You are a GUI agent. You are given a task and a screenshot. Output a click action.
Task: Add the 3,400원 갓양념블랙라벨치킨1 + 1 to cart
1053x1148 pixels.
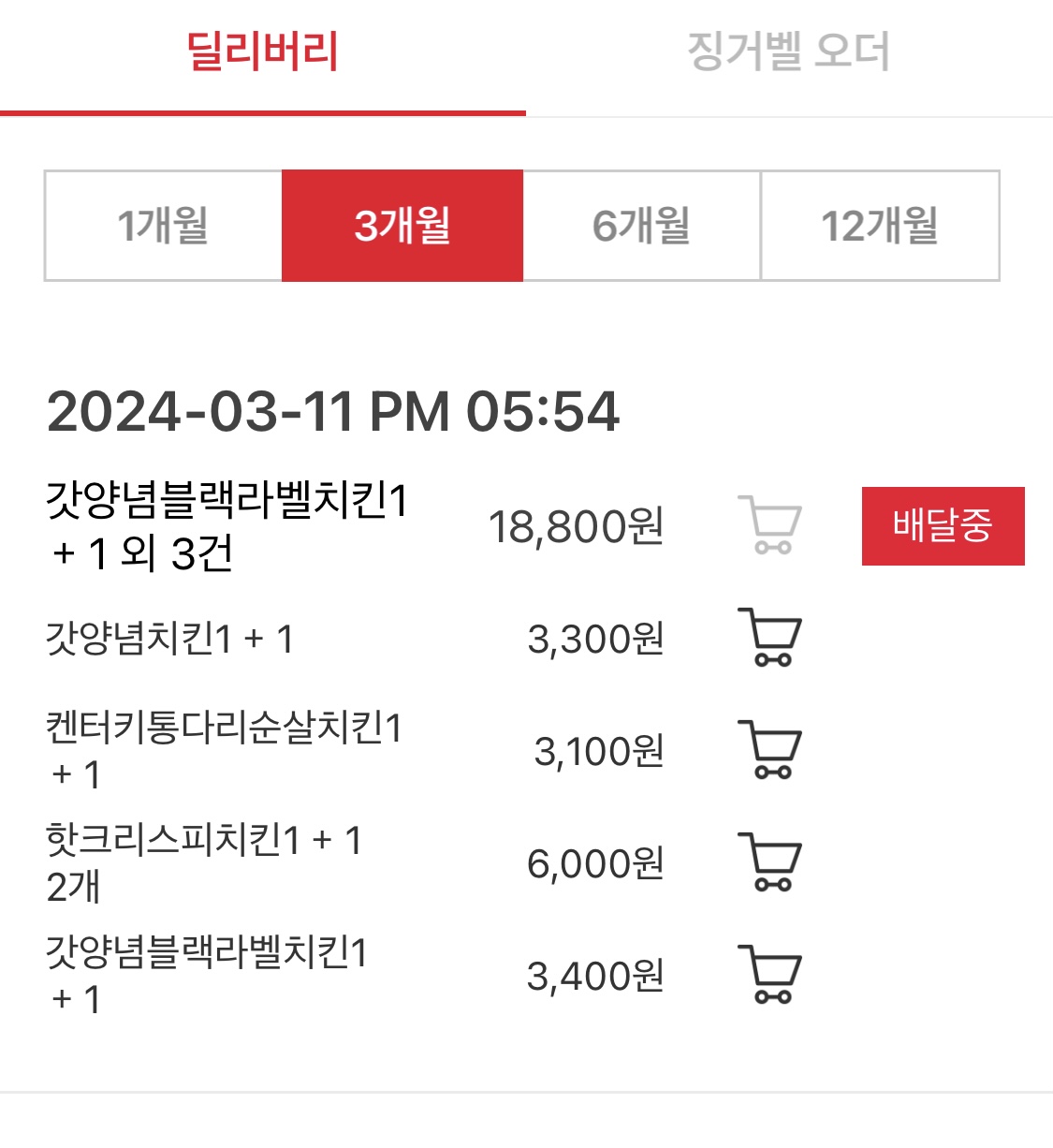(770, 975)
